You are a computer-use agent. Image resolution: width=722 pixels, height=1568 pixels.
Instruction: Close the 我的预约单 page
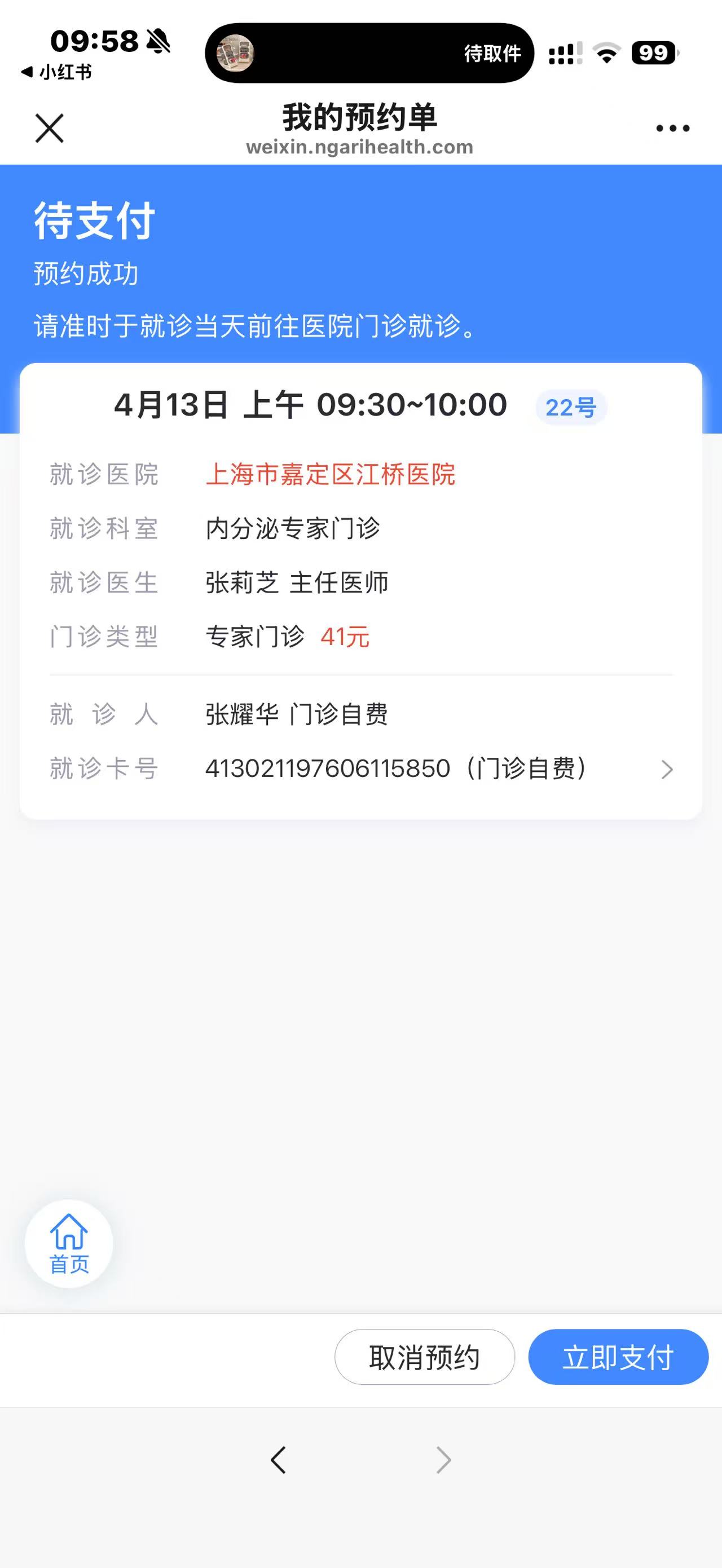tap(49, 129)
